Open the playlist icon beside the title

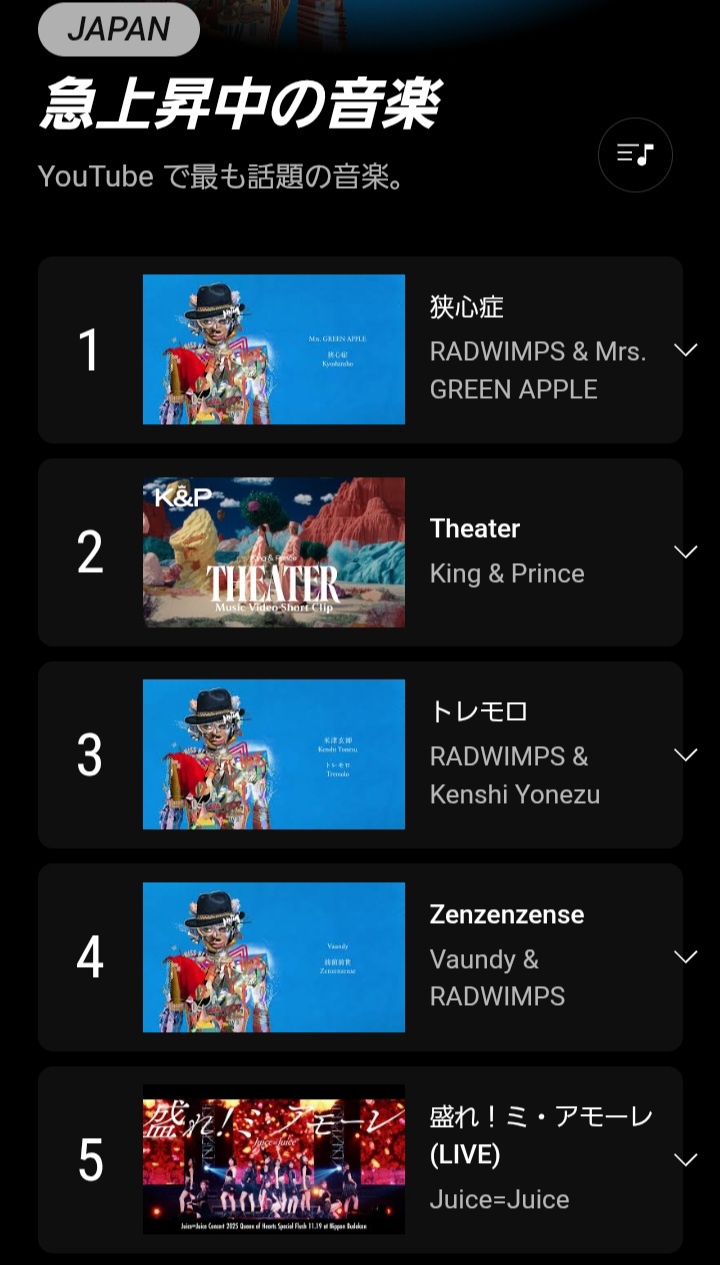[x=635, y=155]
